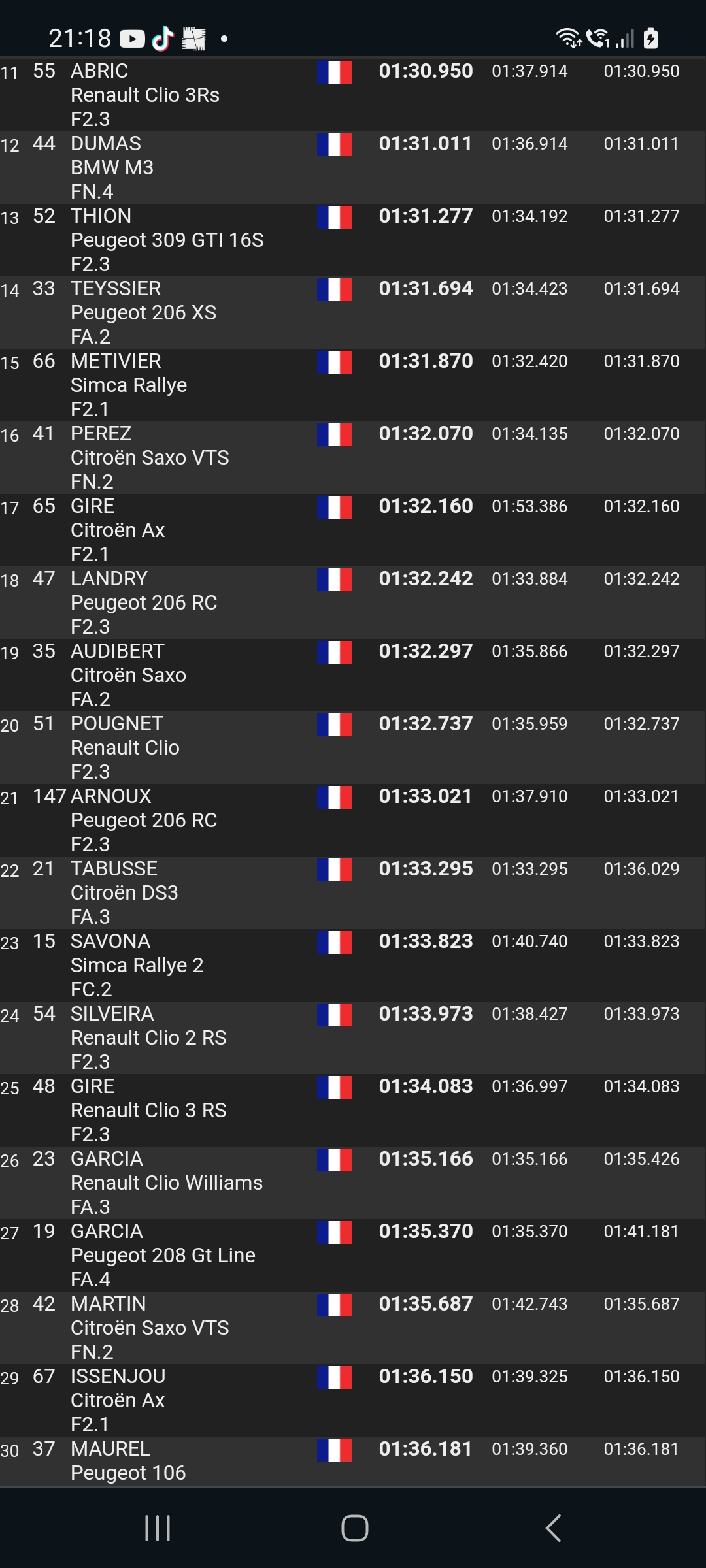This screenshot has width=706, height=1568.
Task: View GARCIA's Peugeot 208 Gt Line entry
Action: pyautogui.click(x=353, y=1255)
